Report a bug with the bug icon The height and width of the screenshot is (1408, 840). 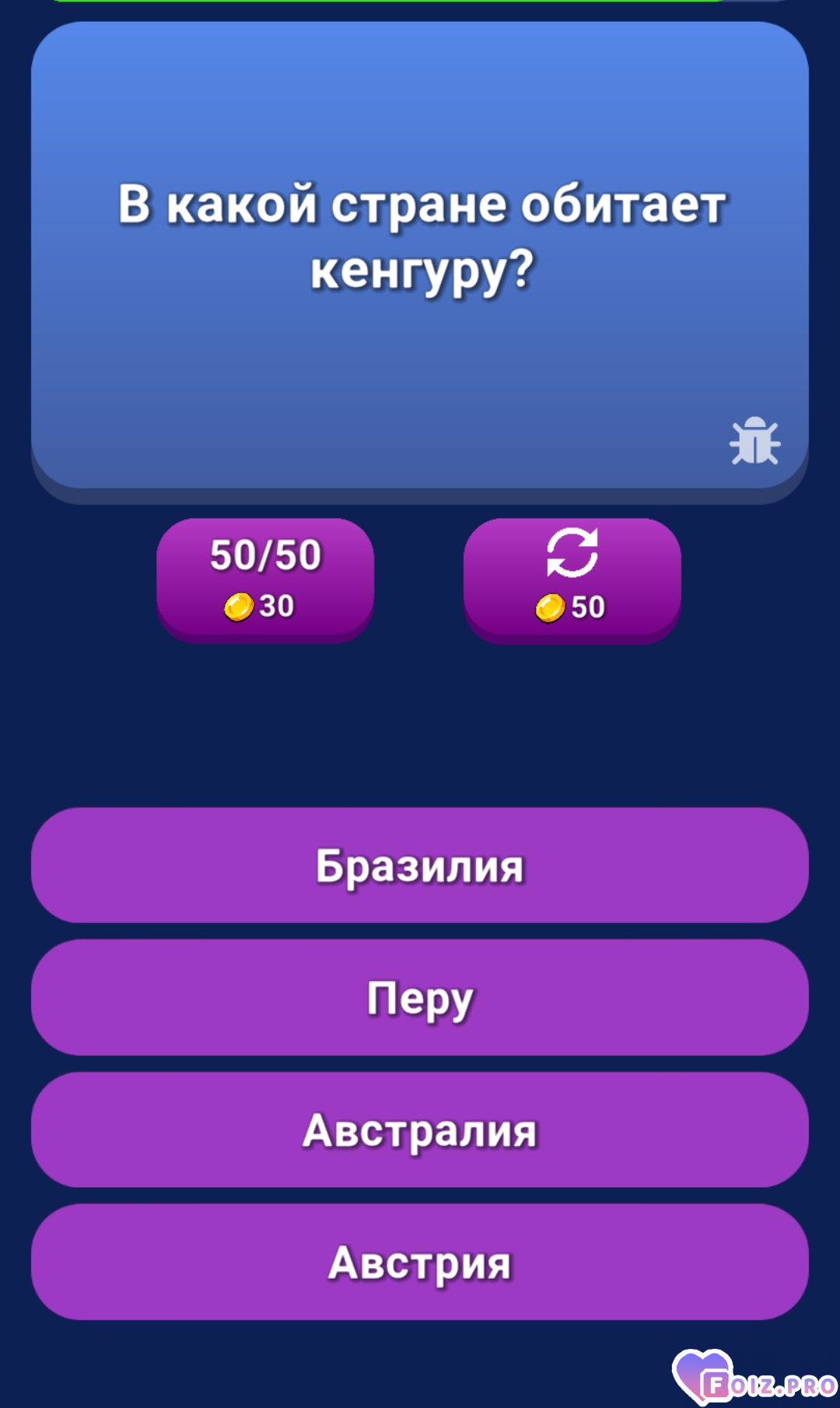(x=754, y=441)
